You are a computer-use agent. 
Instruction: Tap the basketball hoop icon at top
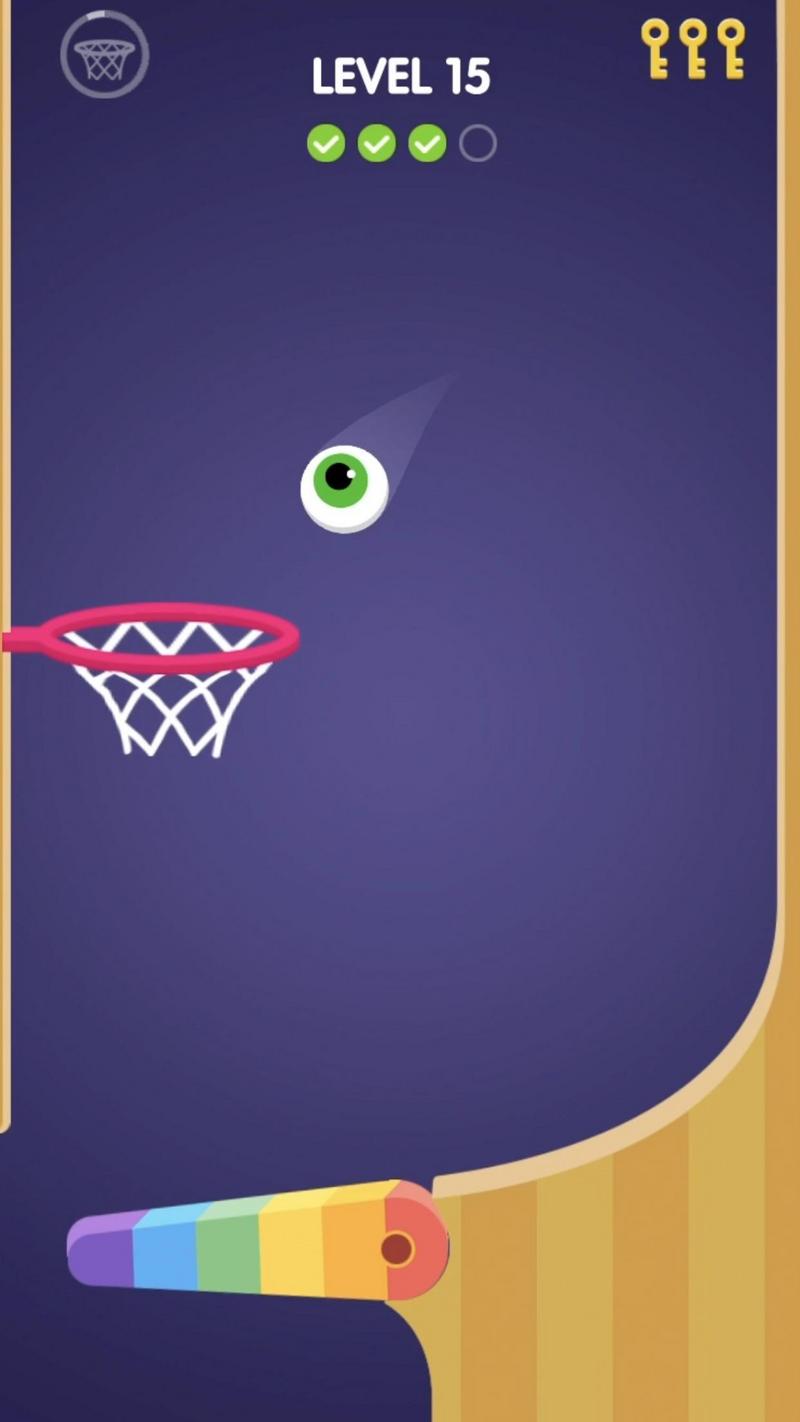tap(104, 55)
